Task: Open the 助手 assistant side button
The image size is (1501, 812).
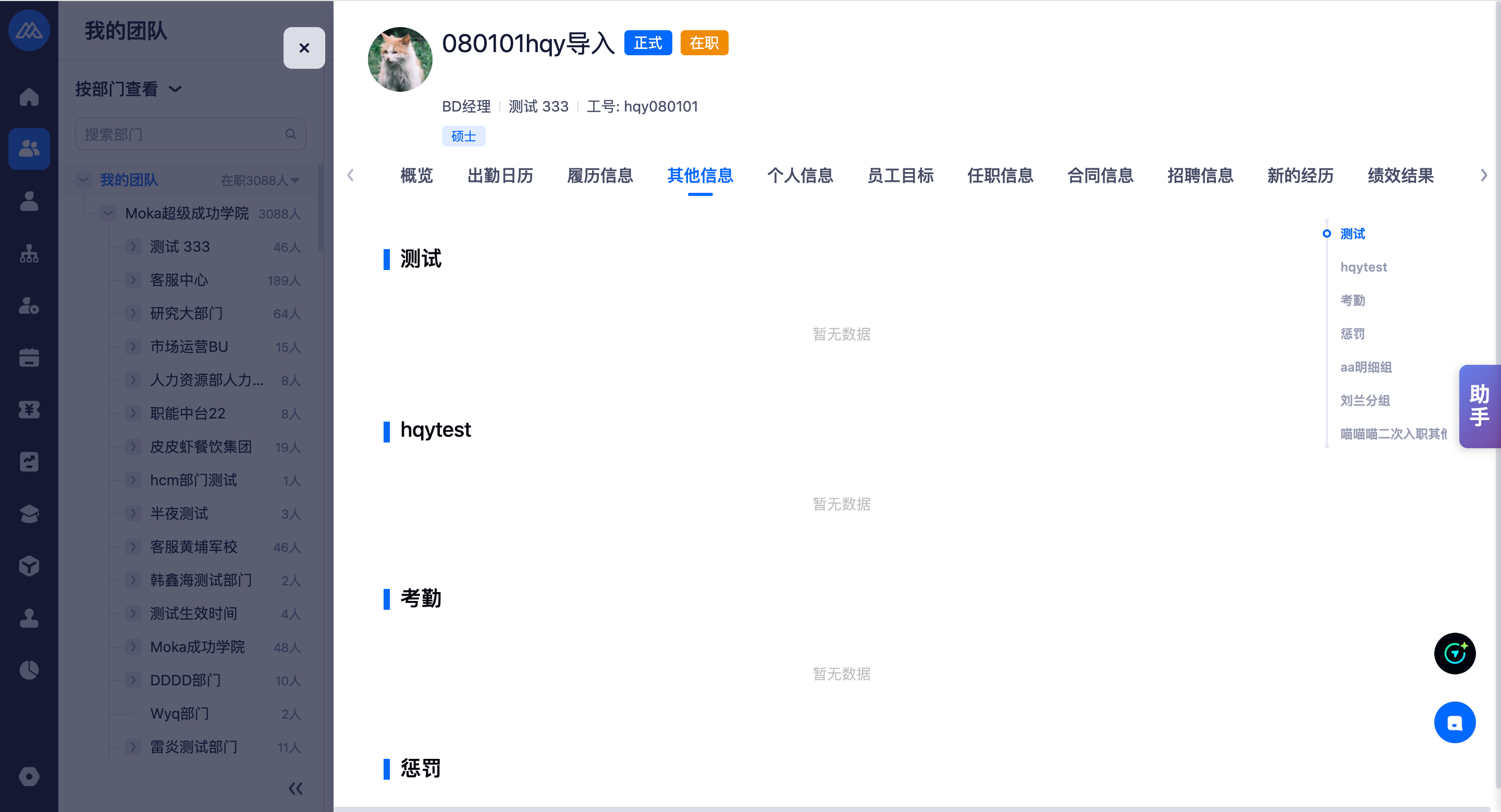Action: pyautogui.click(x=1478, y=405)
